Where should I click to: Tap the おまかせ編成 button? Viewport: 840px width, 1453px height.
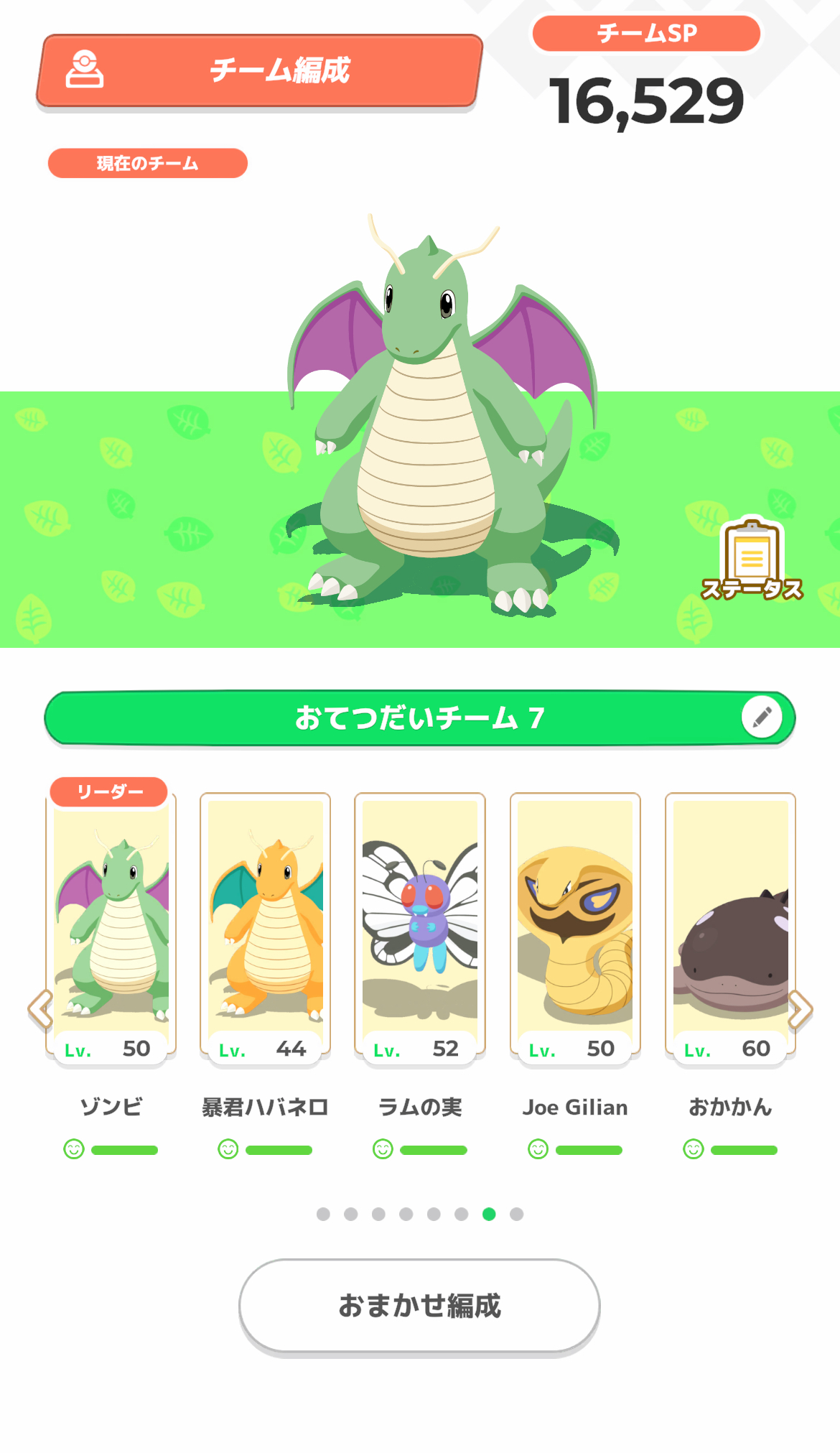click(419, 1305)
